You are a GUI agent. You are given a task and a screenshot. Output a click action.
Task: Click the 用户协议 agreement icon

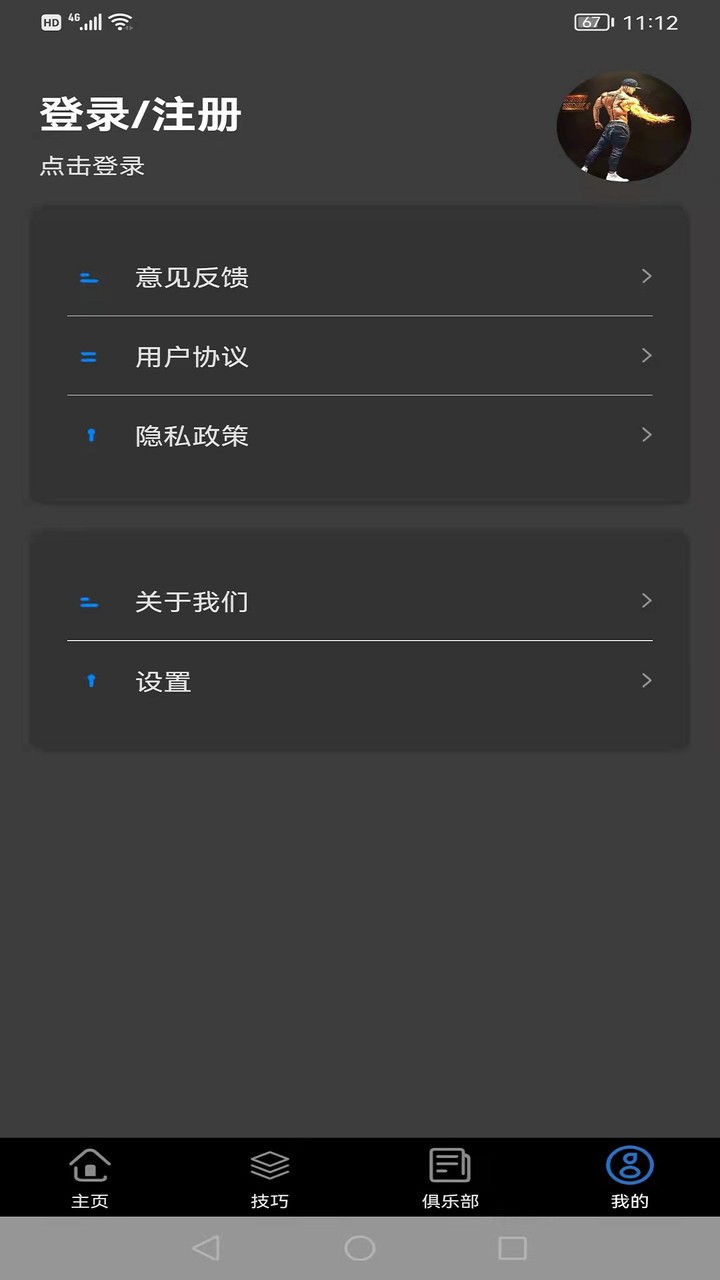tap(88, 356)
